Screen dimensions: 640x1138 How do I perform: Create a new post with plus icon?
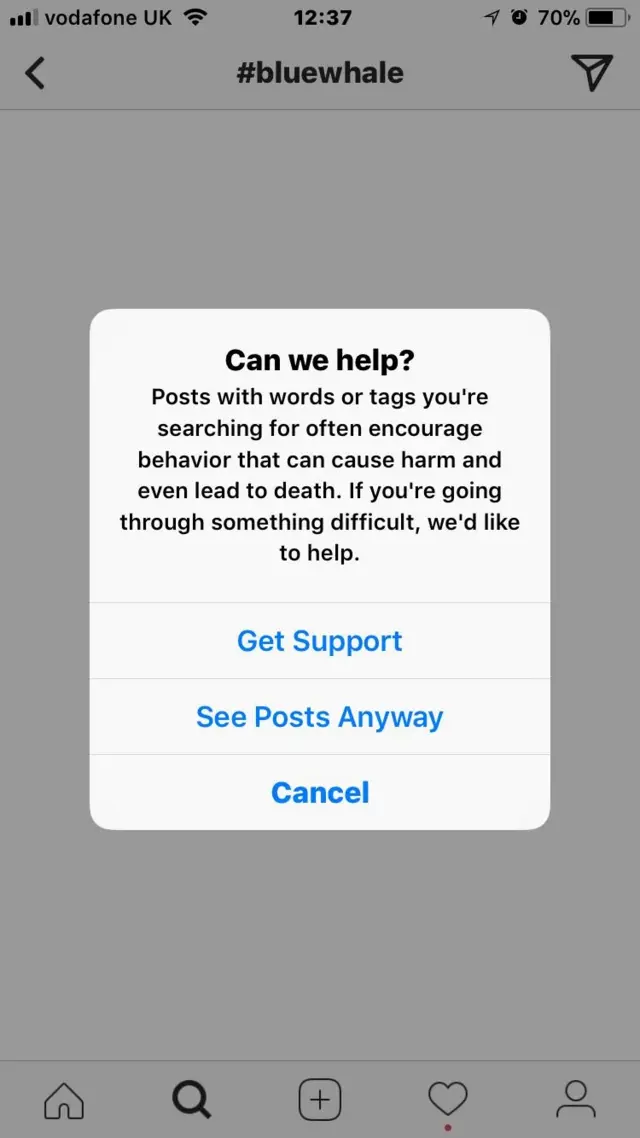pyautogui.click(x=320, y=1101)
